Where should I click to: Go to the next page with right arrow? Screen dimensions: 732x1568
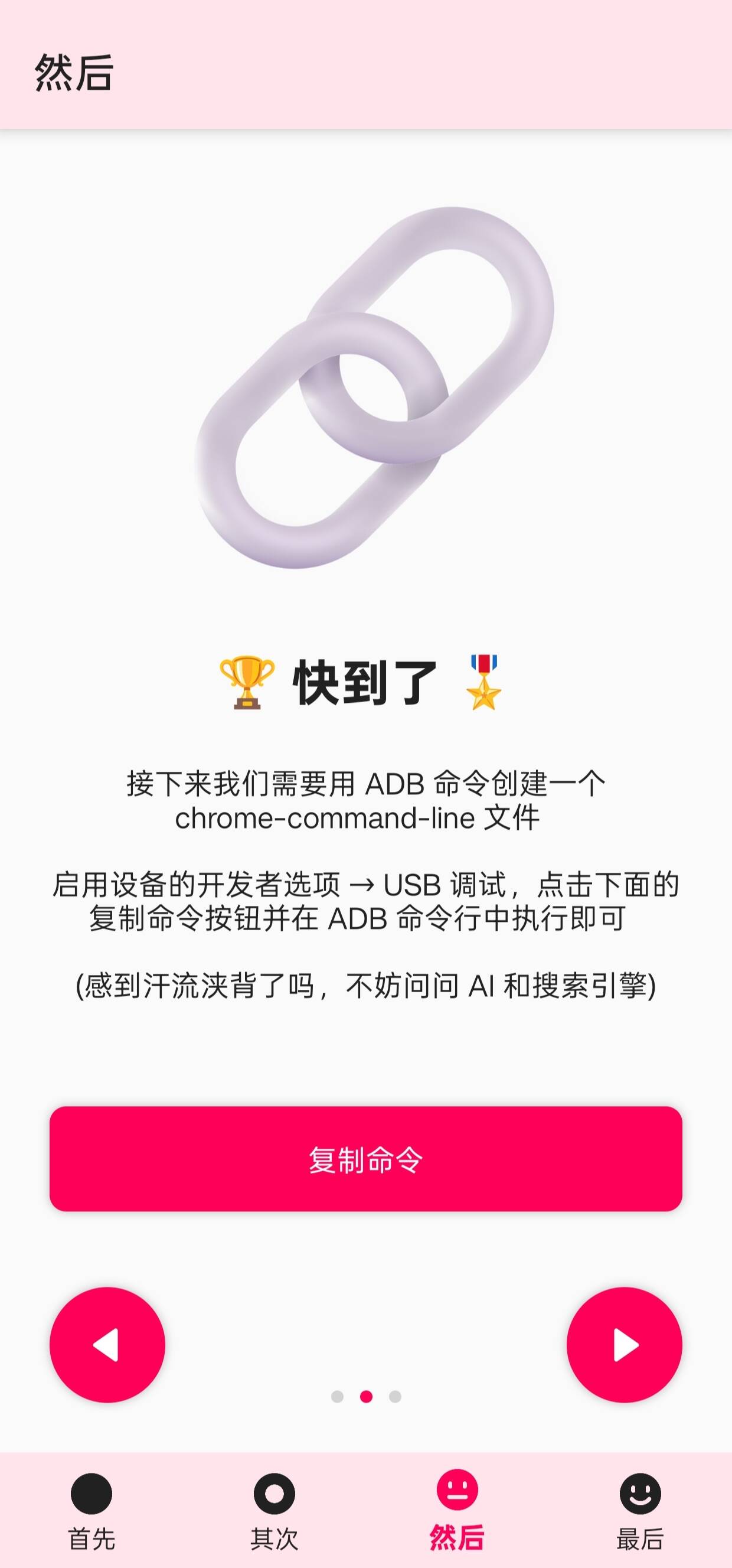[624, 1345]
